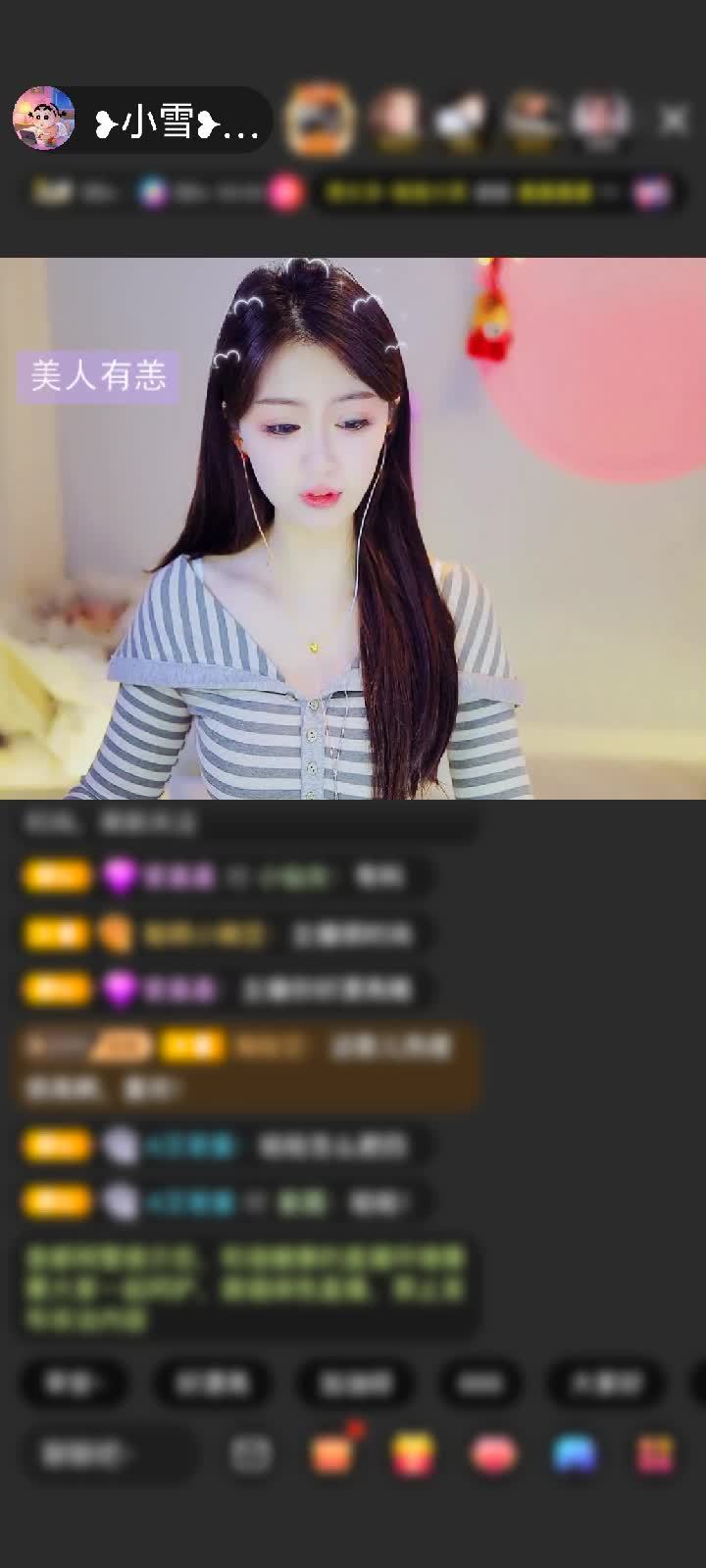Open the rightmost more-features grid icon
Viewport: 706px width, 1568px height.
point(655,1454)
